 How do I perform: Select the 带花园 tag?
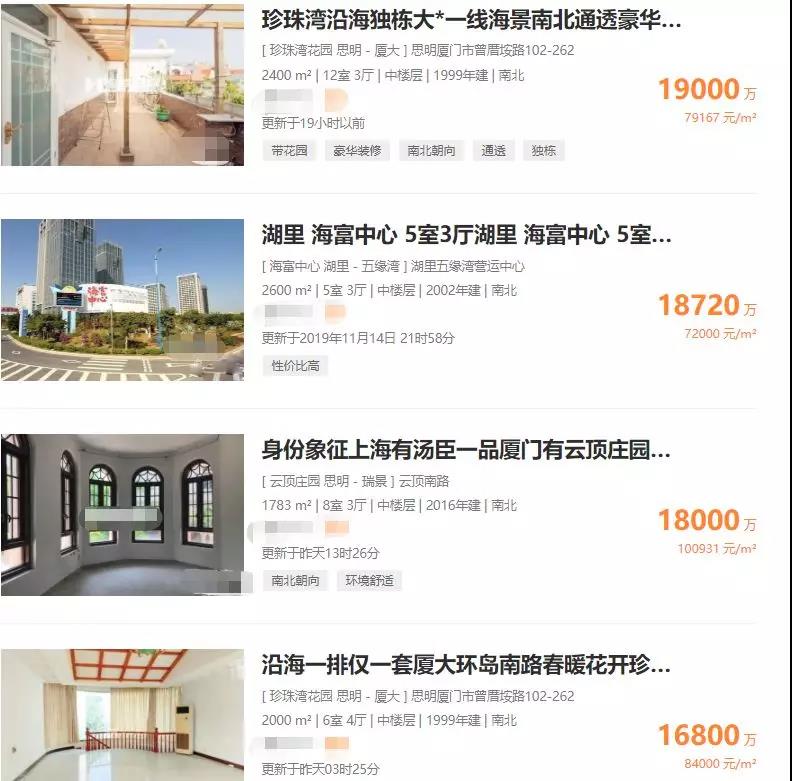point(288,151)
